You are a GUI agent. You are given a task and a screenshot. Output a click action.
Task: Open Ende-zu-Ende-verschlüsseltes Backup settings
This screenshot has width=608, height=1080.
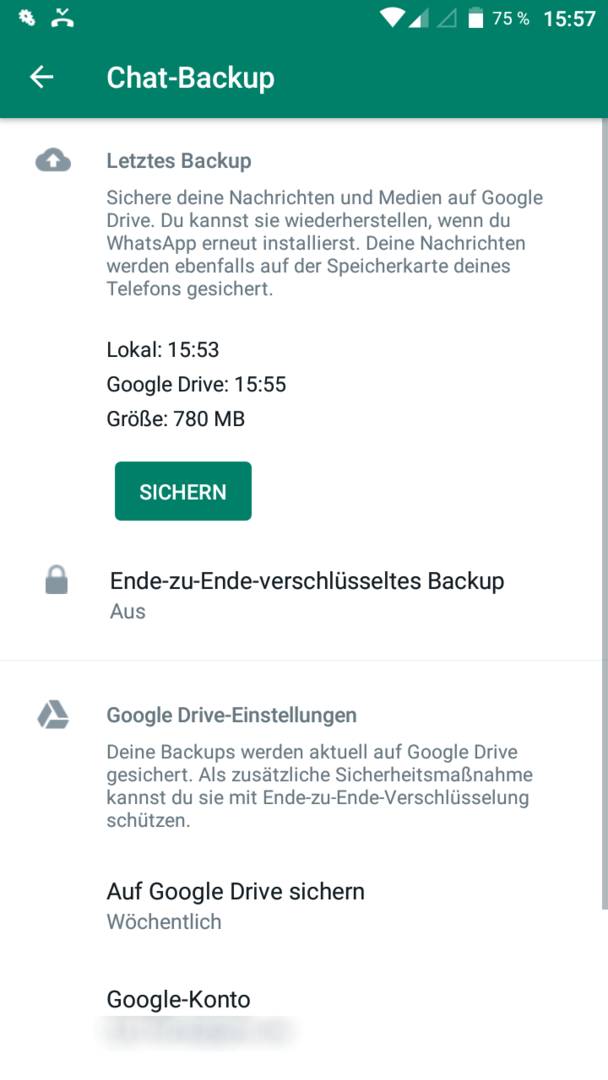point(304,595)
